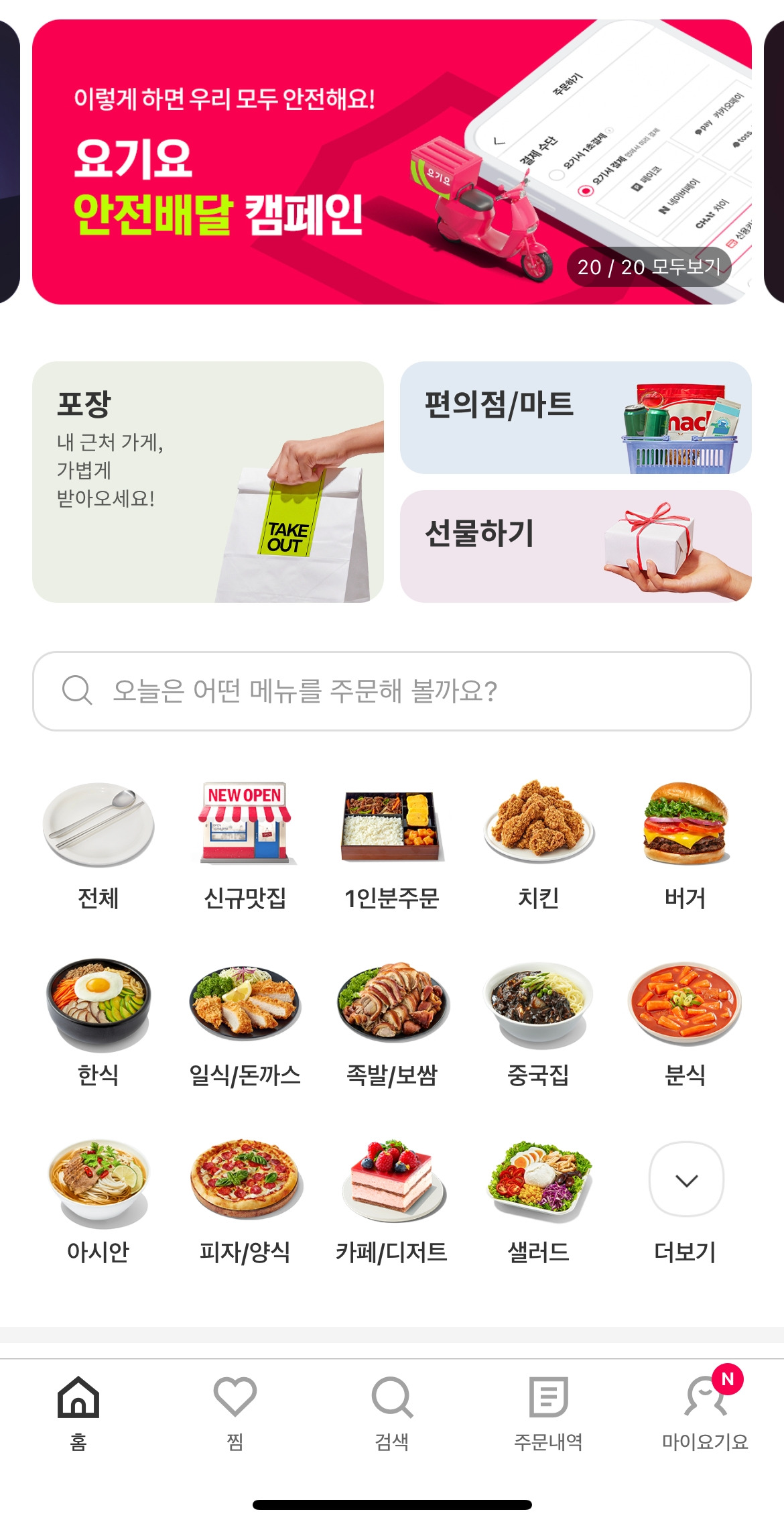The height and width of the screenshot is (1526, 784).
Task: Select the 한식 category
Action: tap(99, 1022)
